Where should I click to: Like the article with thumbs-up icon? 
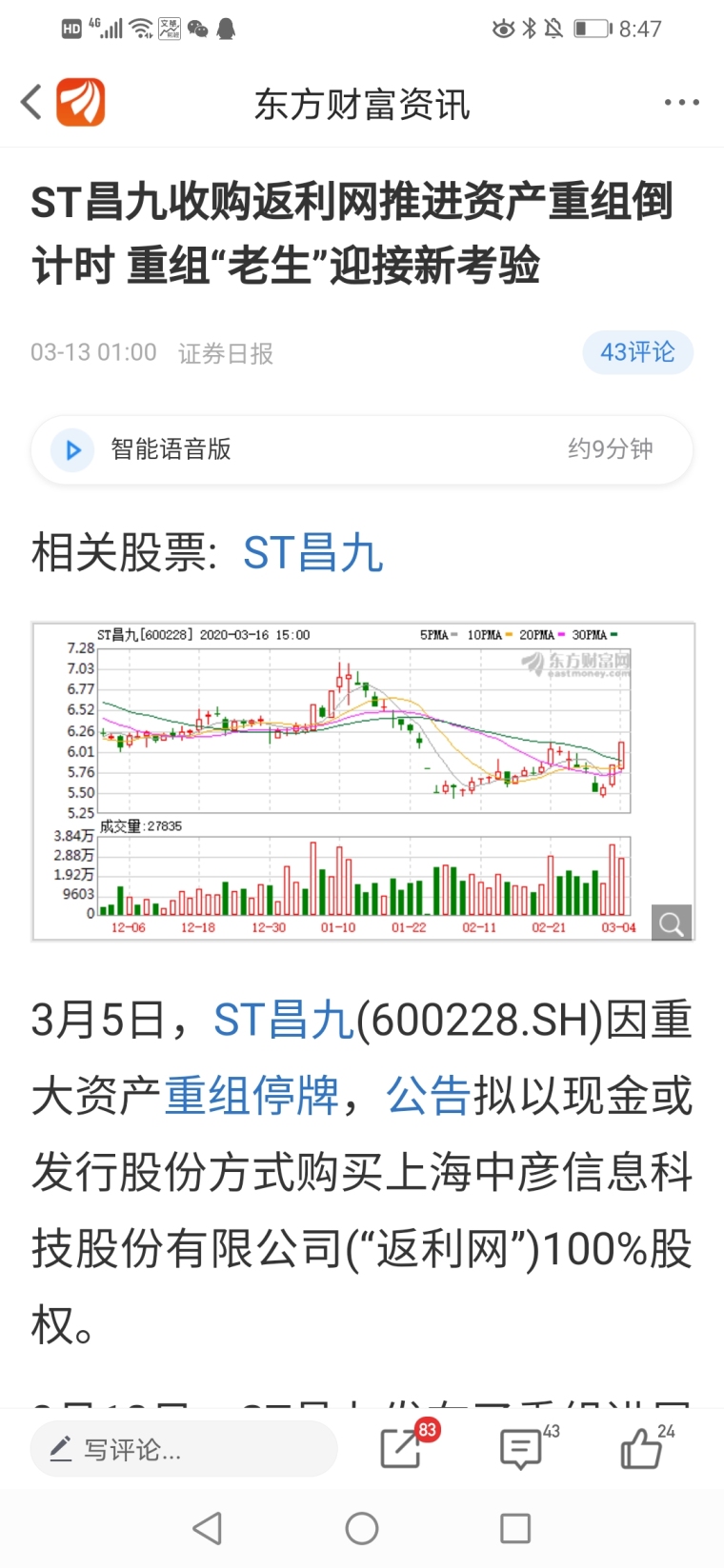point(641,1448)
